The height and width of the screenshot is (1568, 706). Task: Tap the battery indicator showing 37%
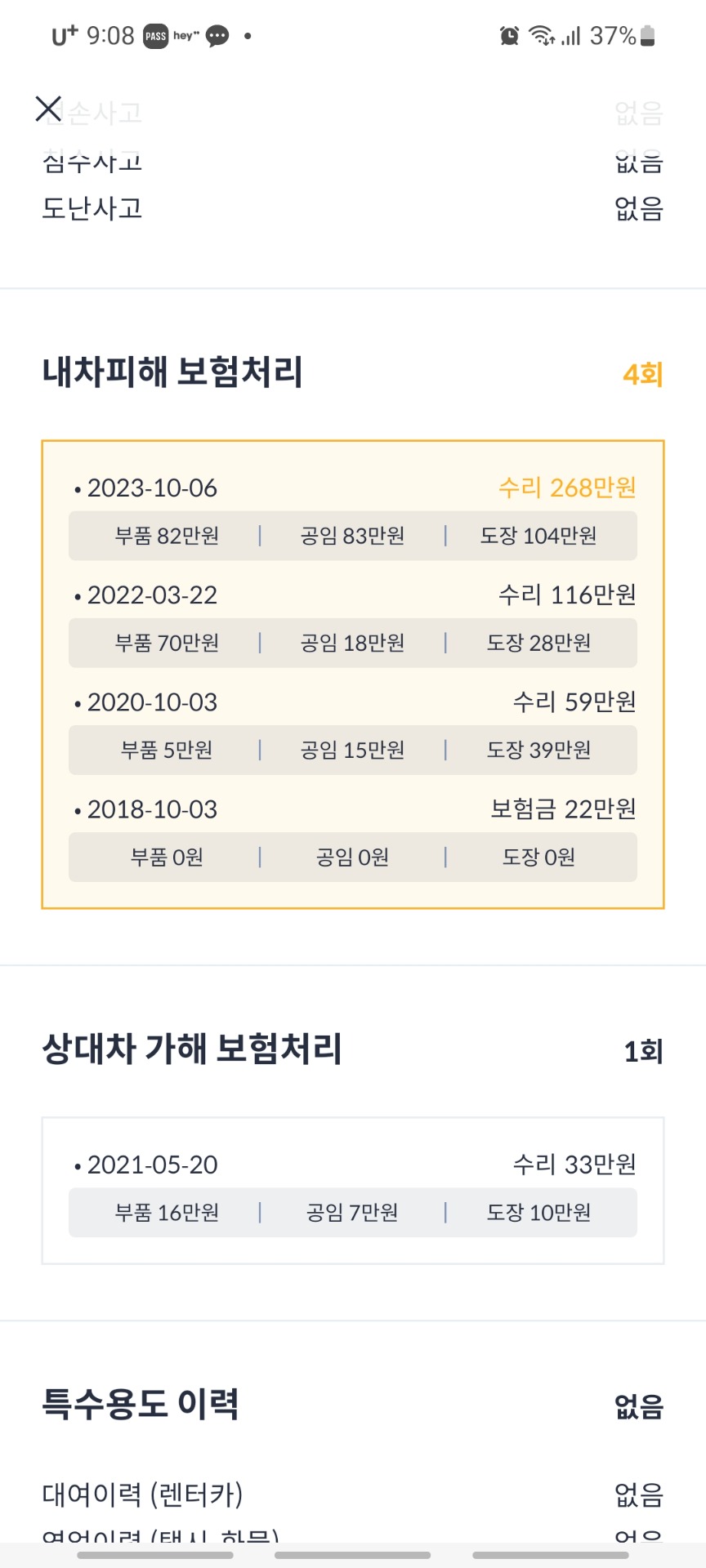tap(620, 35)
